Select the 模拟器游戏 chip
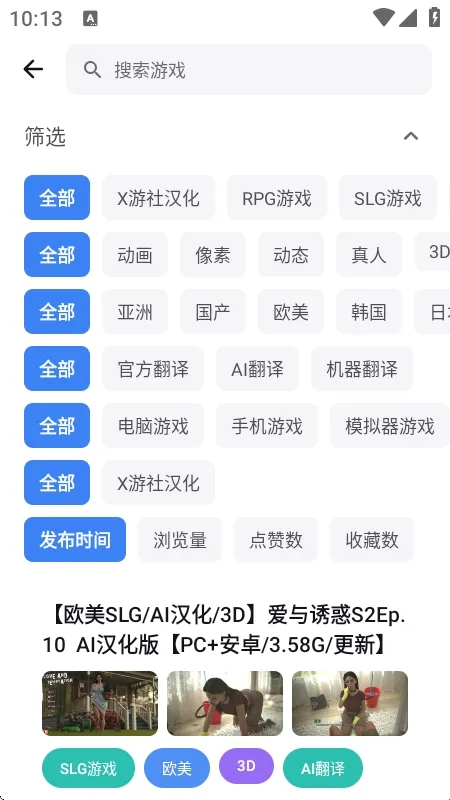Image resolution: width=450 pixels, height=800 pixels. click(x=389, y=426)
